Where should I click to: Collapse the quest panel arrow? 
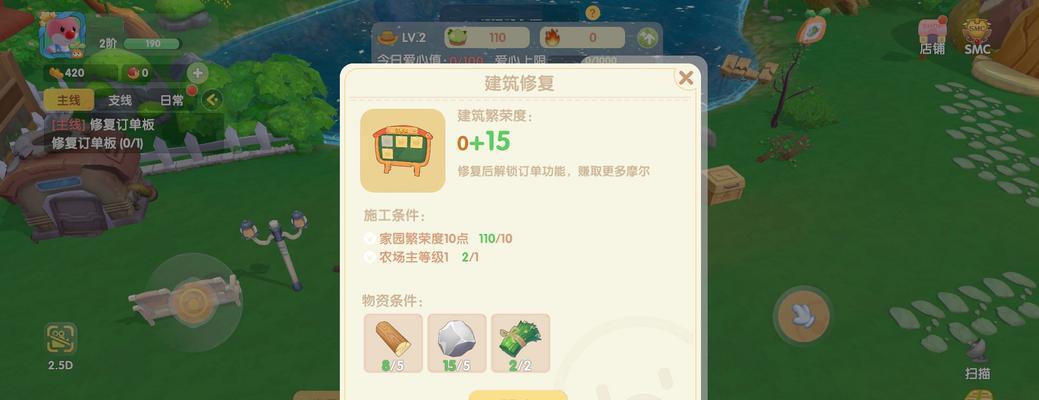pos(211,100)
